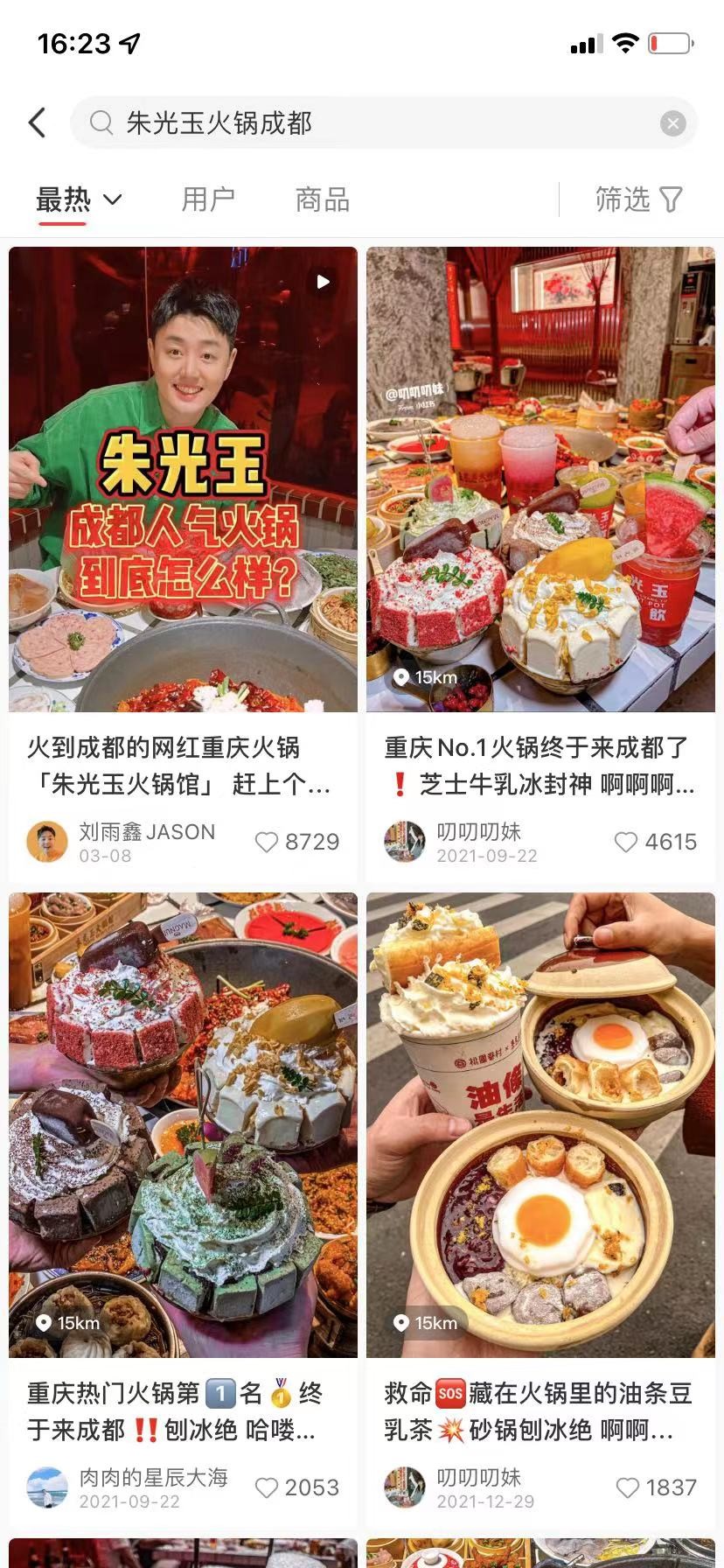724x1568 pixels.
Task: Tap the search field with 朱光玉火锅成都
Action: tap(367, 122)
